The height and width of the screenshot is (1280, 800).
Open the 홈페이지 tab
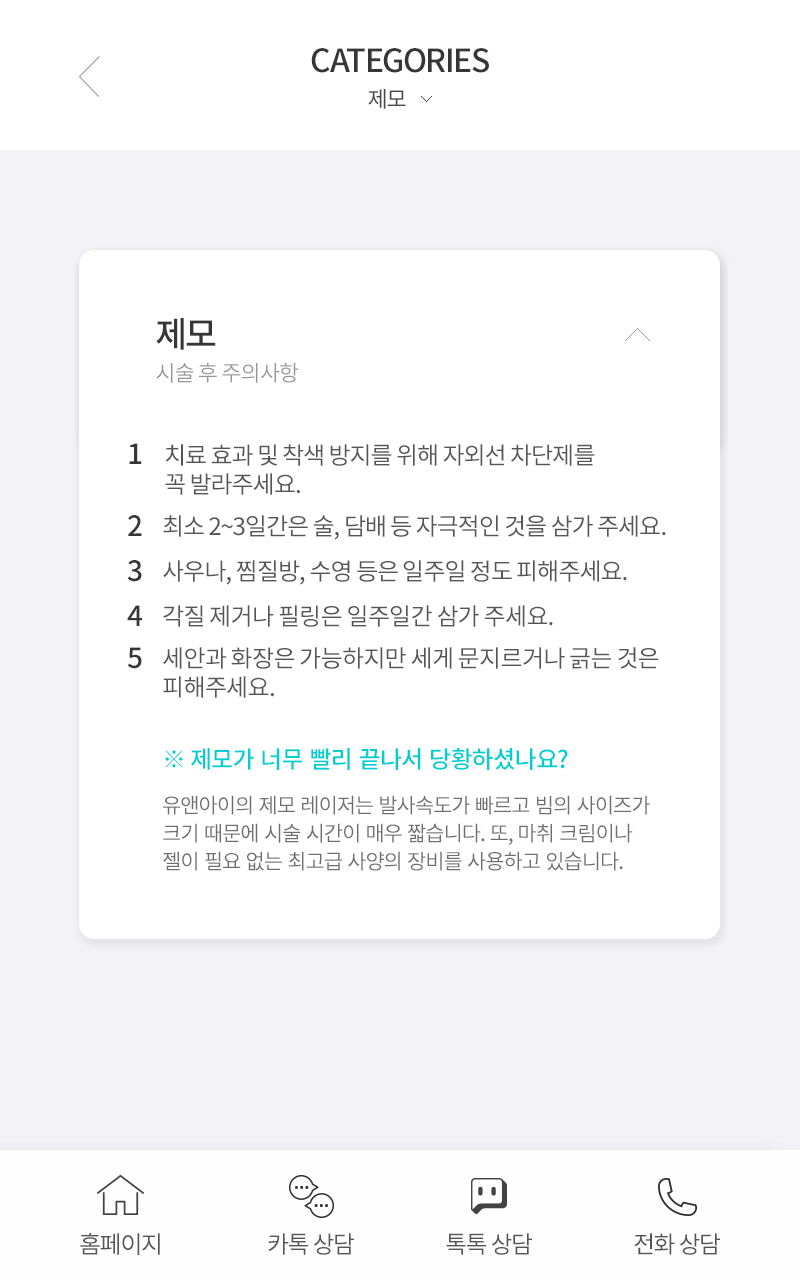[x=120, y=1215]
